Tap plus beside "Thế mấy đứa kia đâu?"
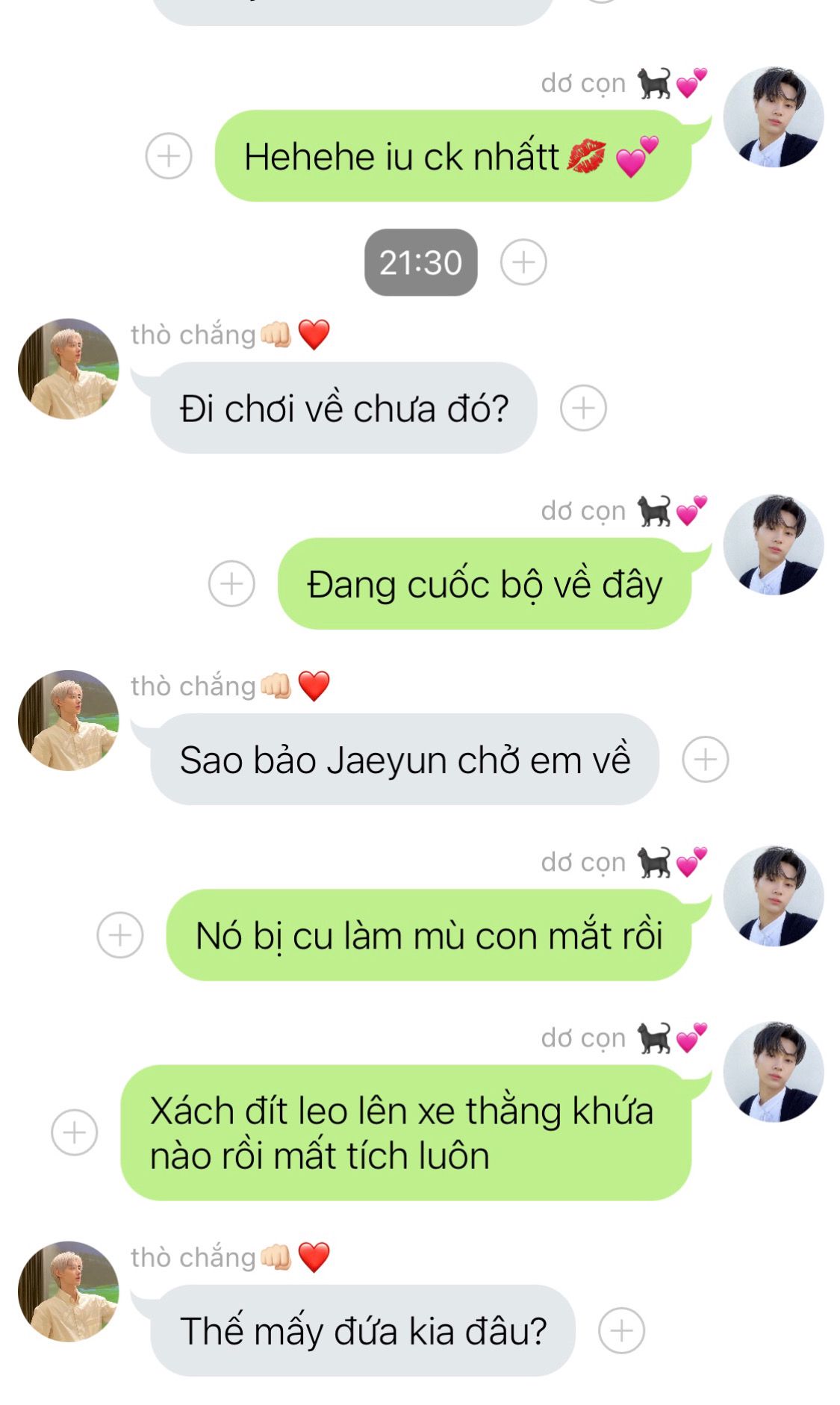 [621, 1330]
